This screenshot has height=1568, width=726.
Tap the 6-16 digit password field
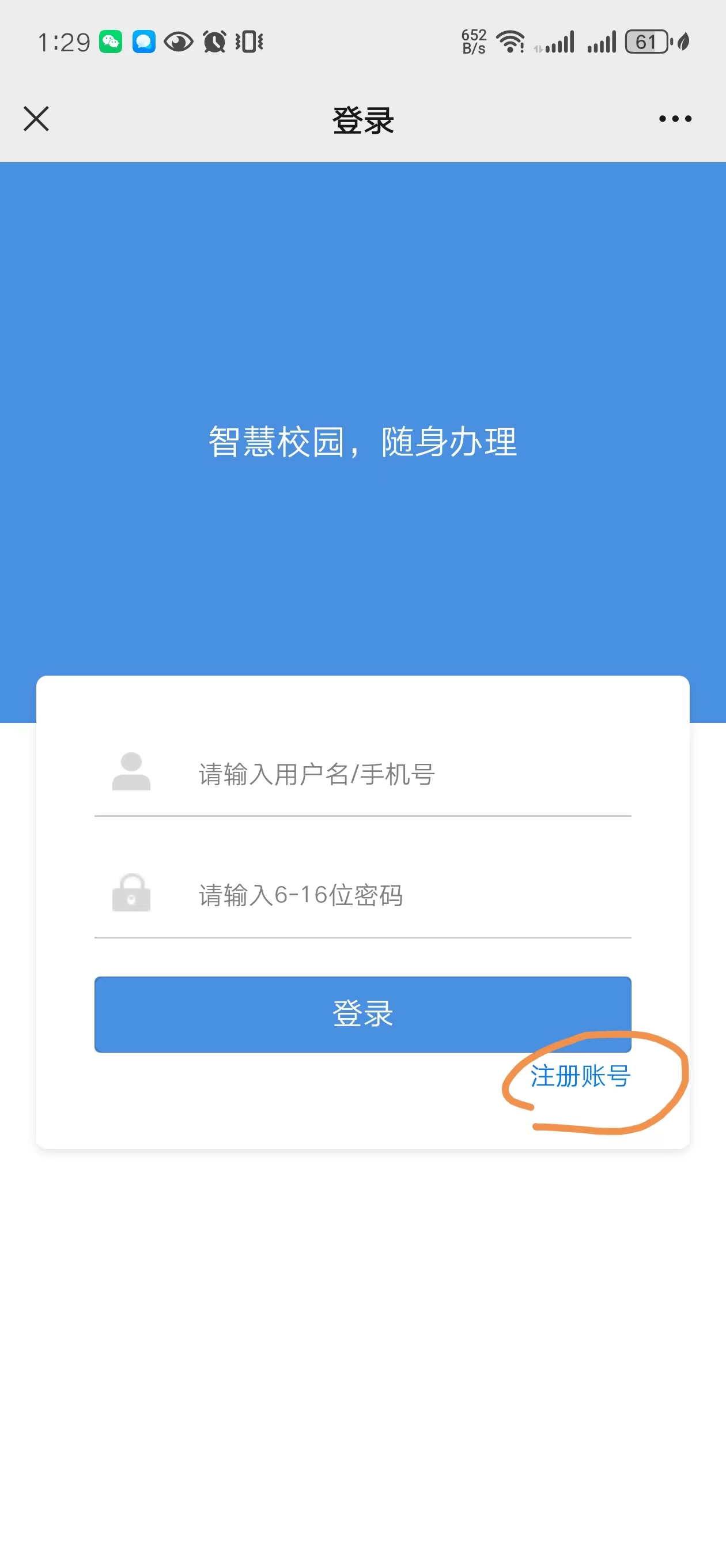(402, 895)
